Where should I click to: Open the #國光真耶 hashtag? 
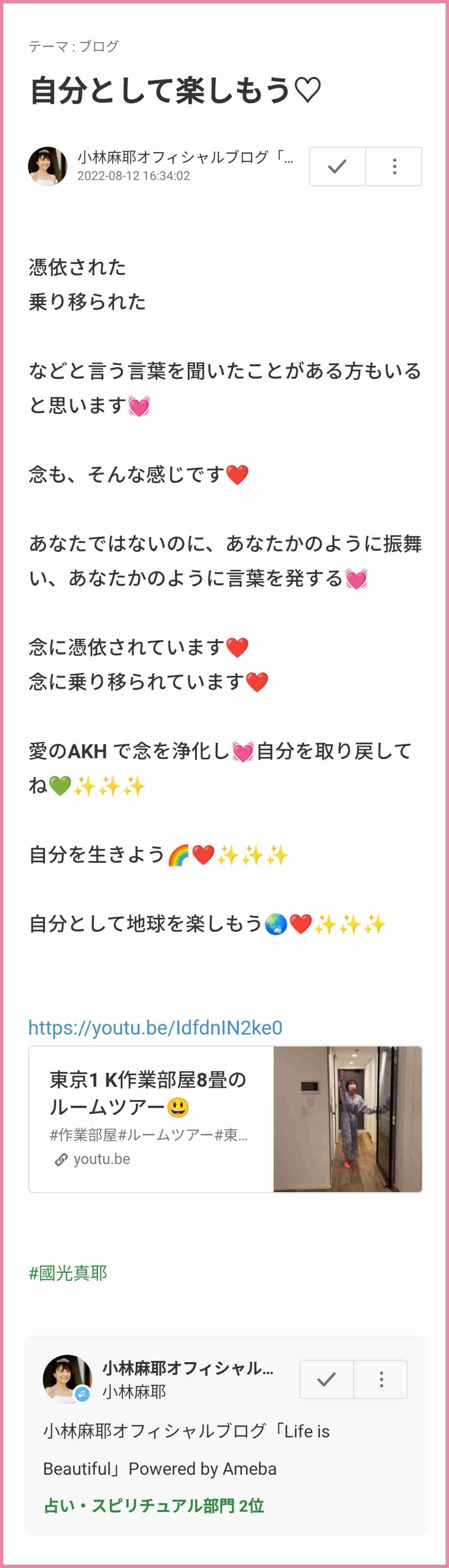[68, 1274]
